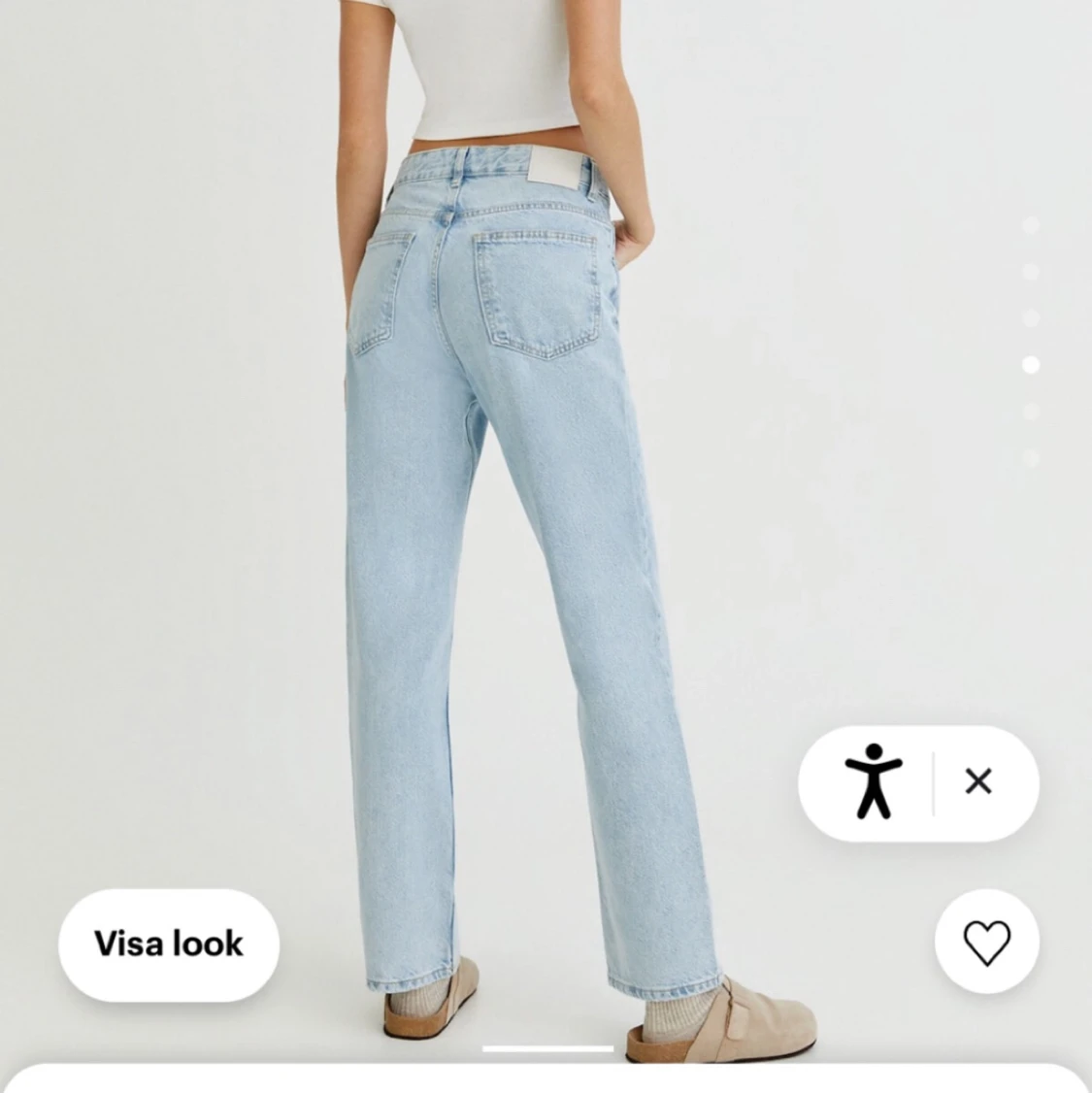This screenshot has width=1092, height=1093.
Task: Select the highlighted carousel indicator dot
Action: point(1031,365)
